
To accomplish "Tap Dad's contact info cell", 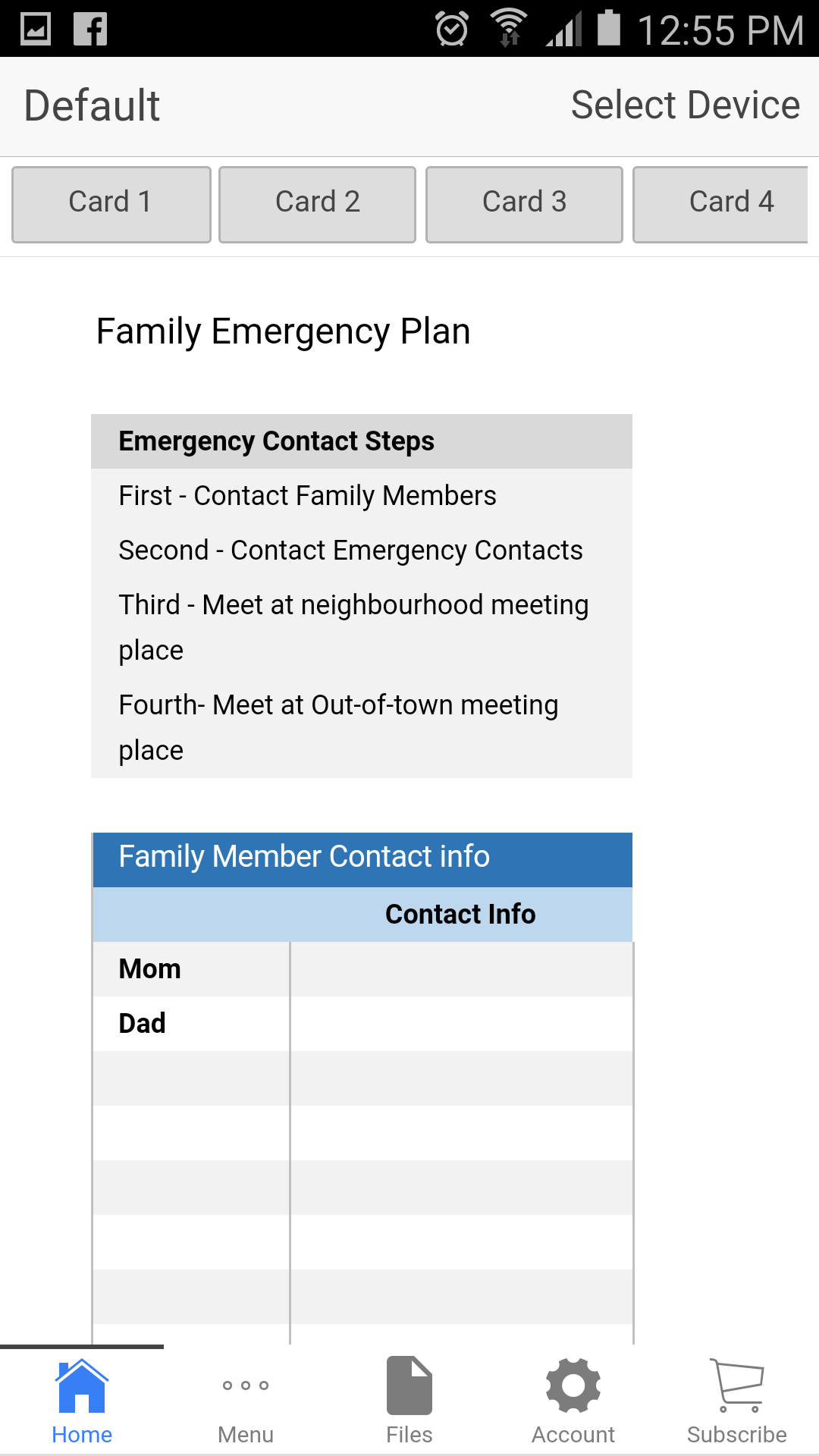I will (461, 1023).
